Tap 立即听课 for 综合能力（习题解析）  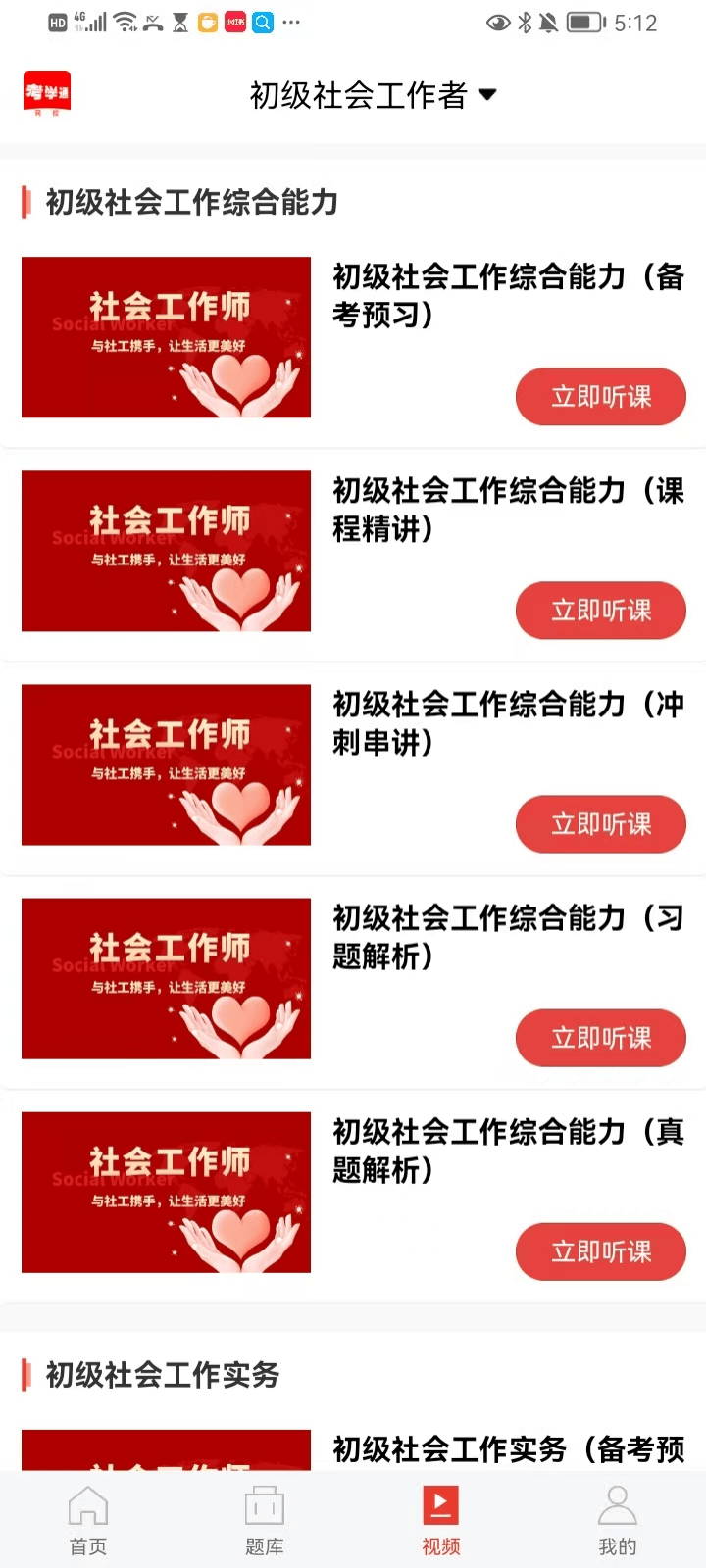(600, 1038)
